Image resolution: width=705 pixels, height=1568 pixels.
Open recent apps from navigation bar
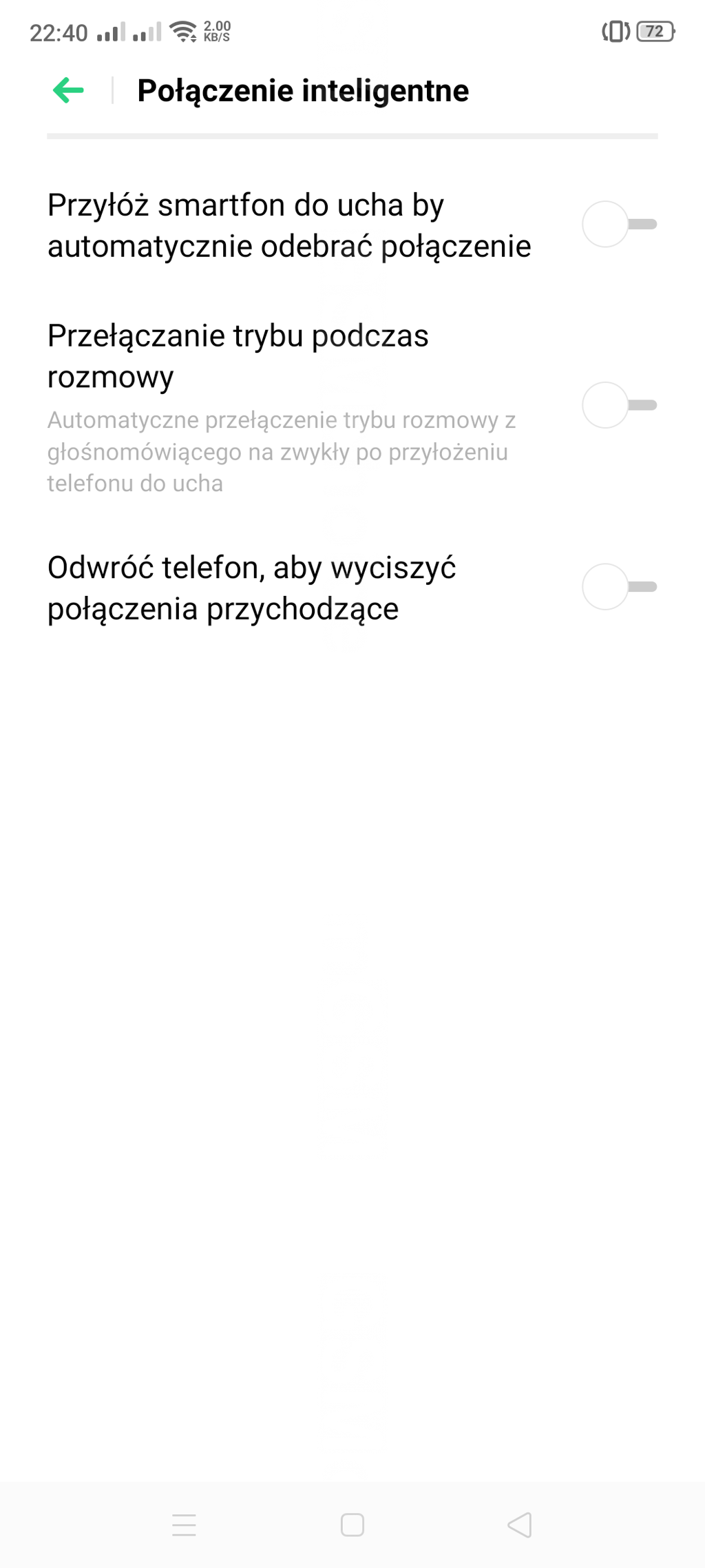point(184,1525)
